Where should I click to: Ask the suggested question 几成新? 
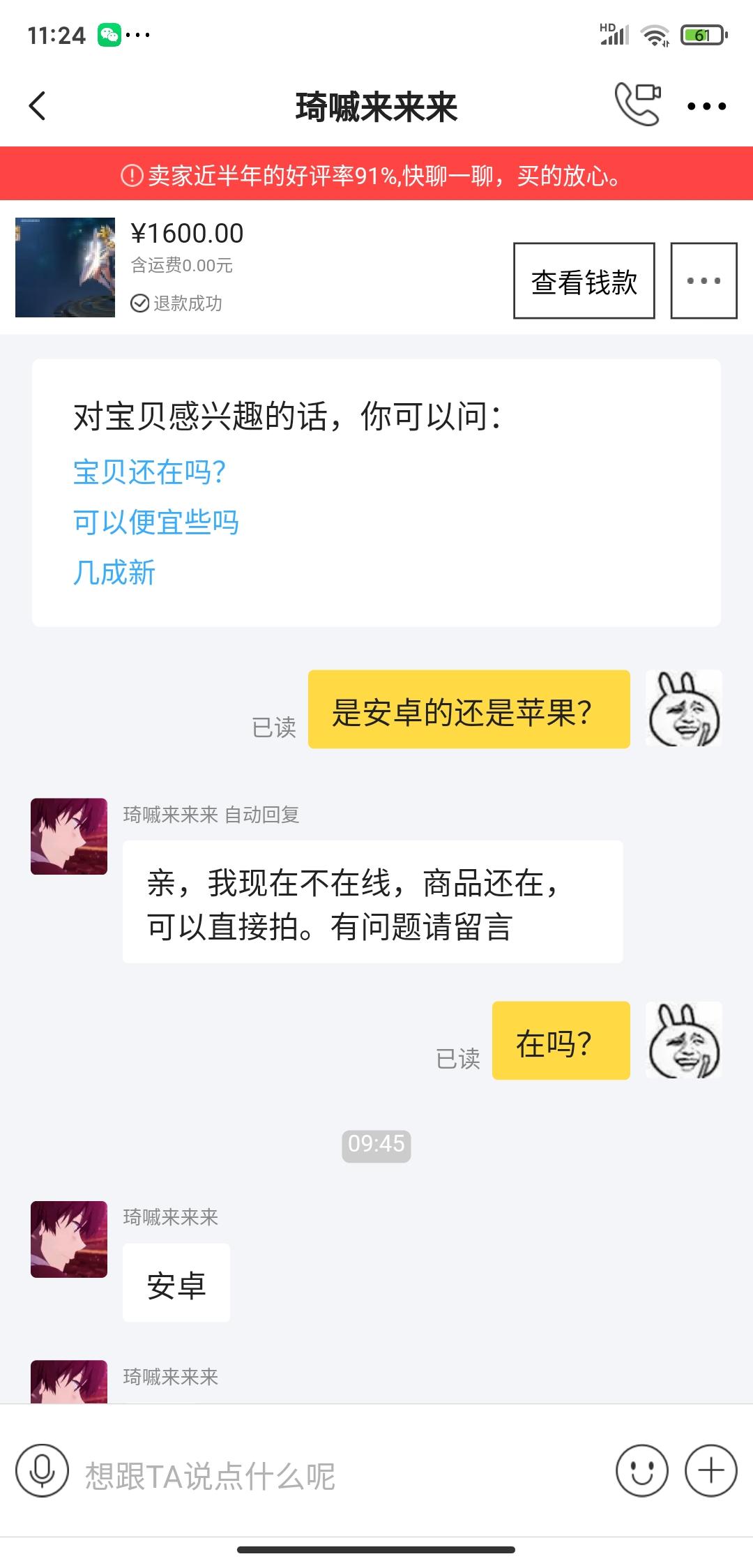point(114,573)
